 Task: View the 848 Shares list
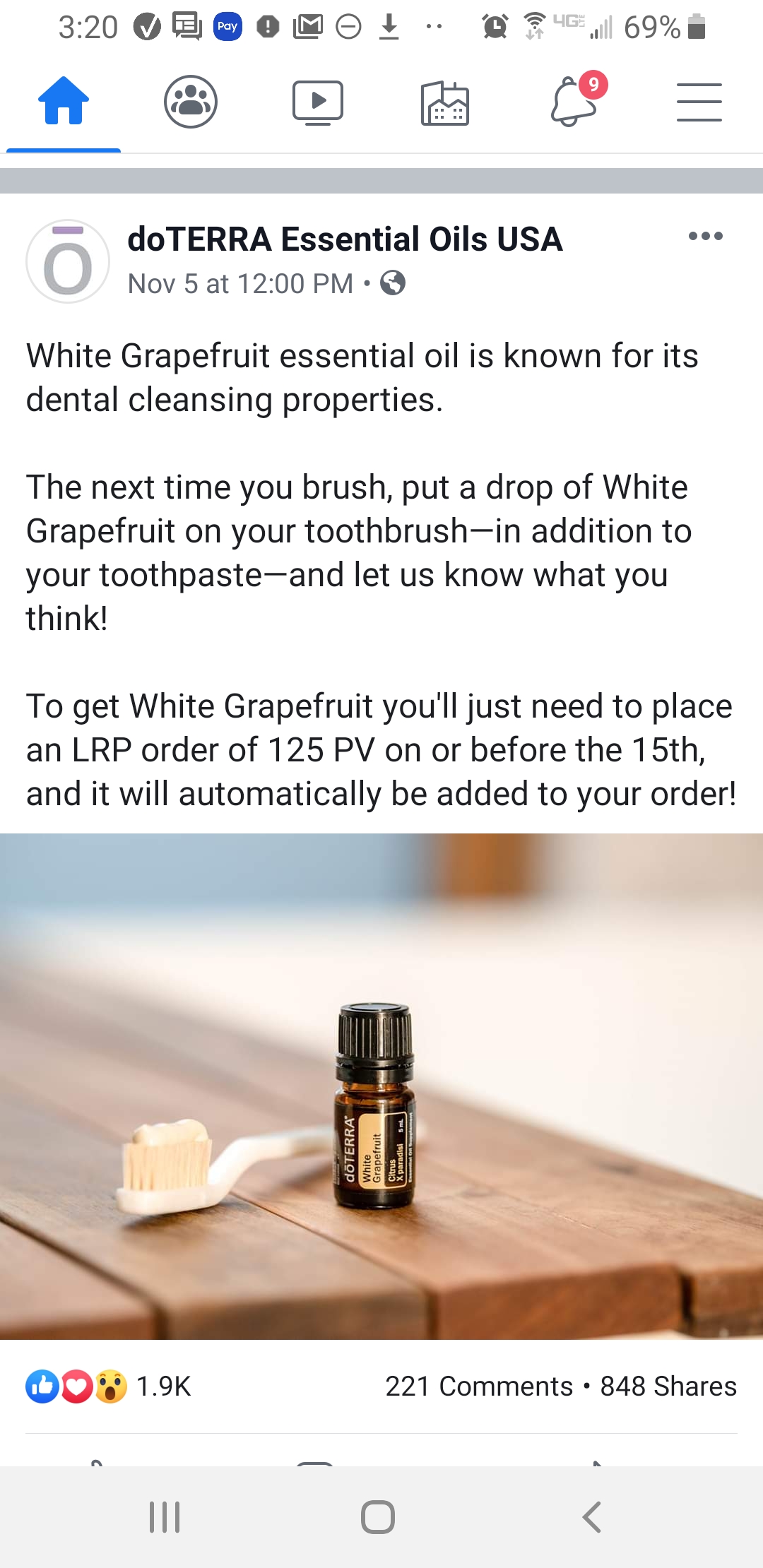tap(668, 1386)
